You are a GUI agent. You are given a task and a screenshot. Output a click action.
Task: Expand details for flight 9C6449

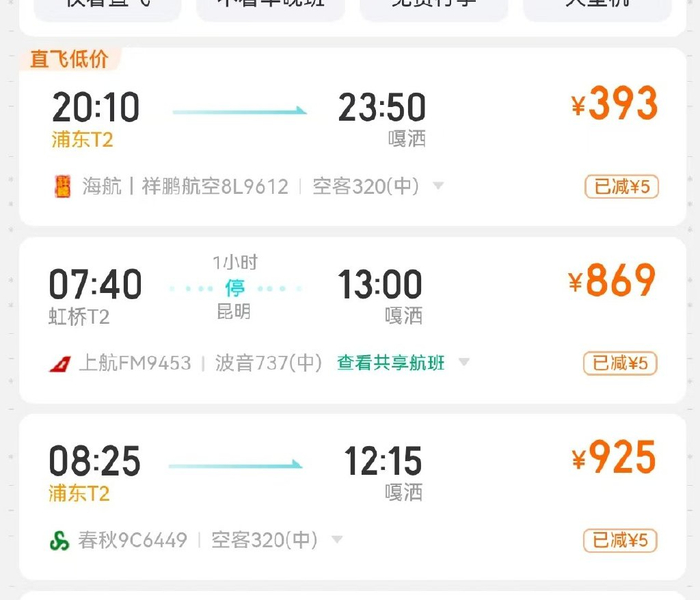pyautogui.click(x=337, y=541)
